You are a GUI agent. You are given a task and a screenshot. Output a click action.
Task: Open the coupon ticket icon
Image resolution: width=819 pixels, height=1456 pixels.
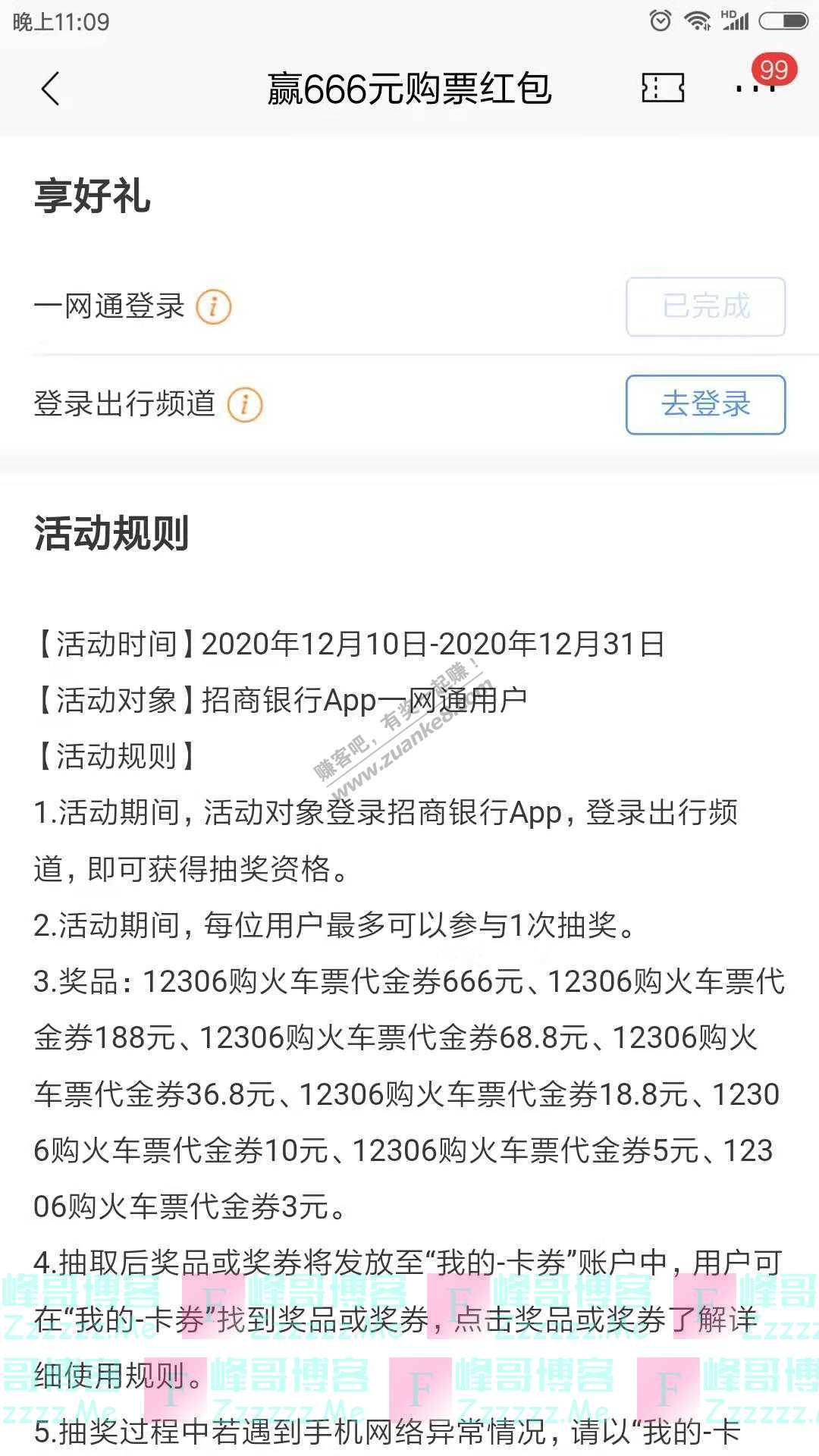coord(662,89)
